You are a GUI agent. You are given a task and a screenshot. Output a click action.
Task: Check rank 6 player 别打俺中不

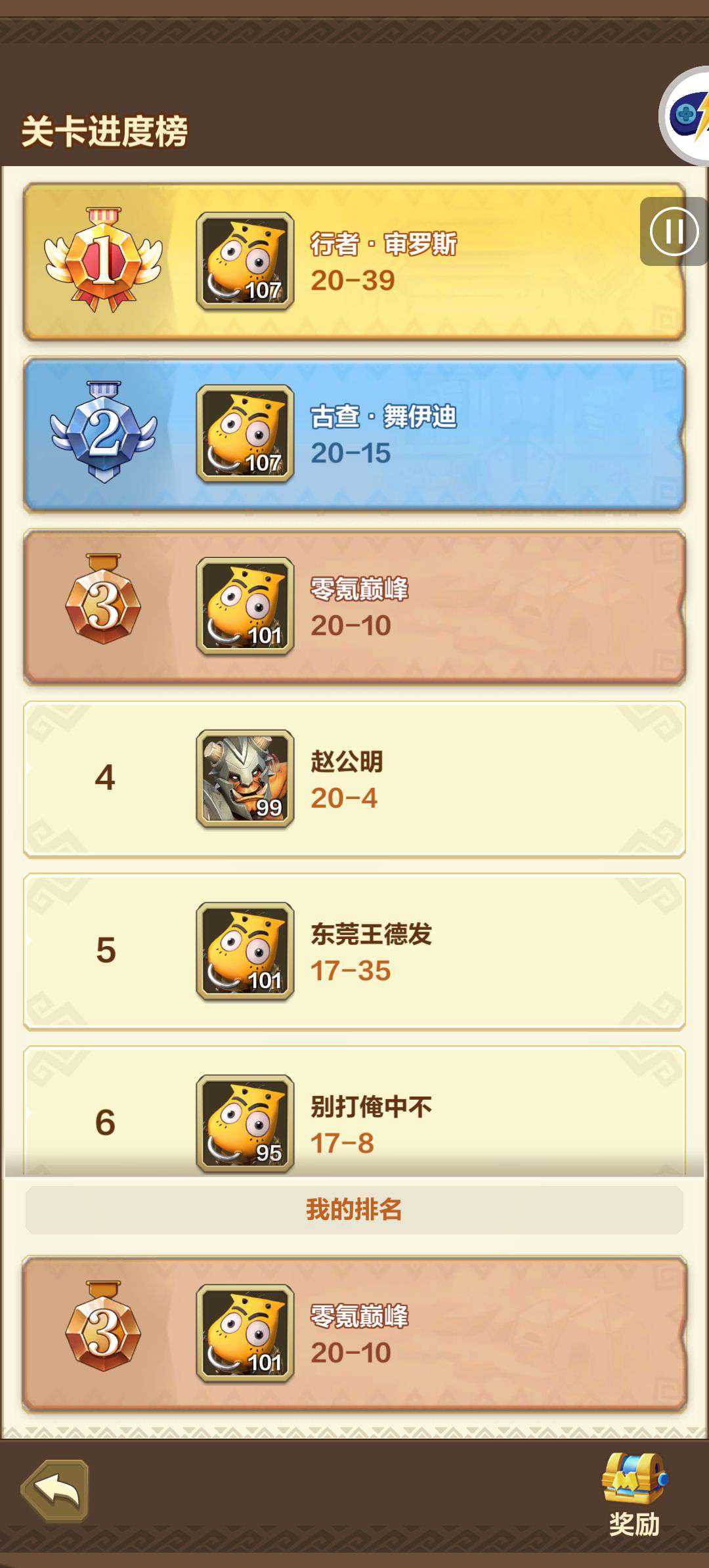coord(354,1111)
